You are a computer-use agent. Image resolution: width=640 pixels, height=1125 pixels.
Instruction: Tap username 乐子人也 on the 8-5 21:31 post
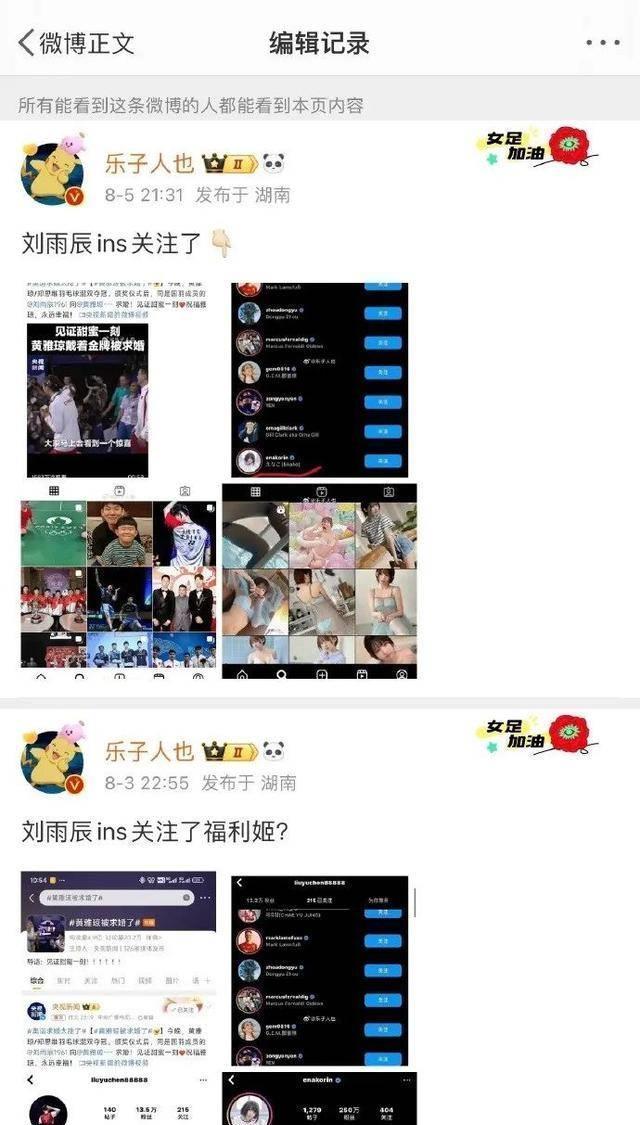point(149,163)
